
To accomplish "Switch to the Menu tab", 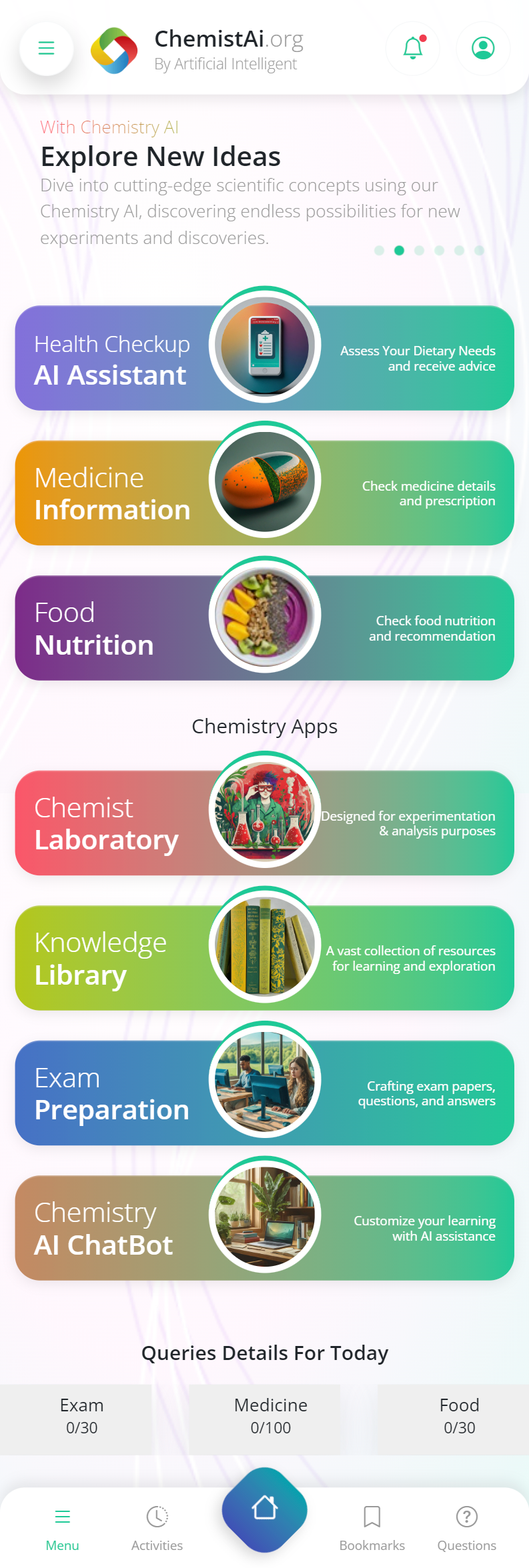I will point(63,1527).
